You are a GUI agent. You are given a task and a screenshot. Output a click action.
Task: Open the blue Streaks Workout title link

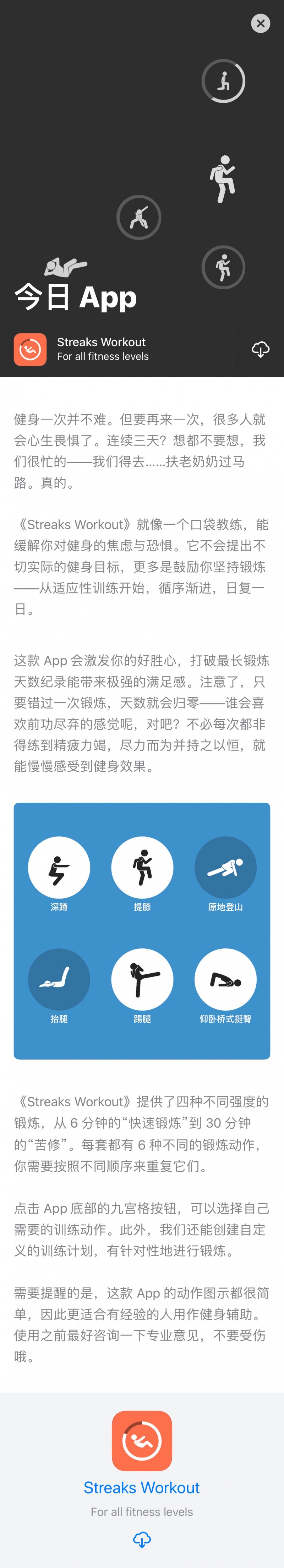[142, 1487]
